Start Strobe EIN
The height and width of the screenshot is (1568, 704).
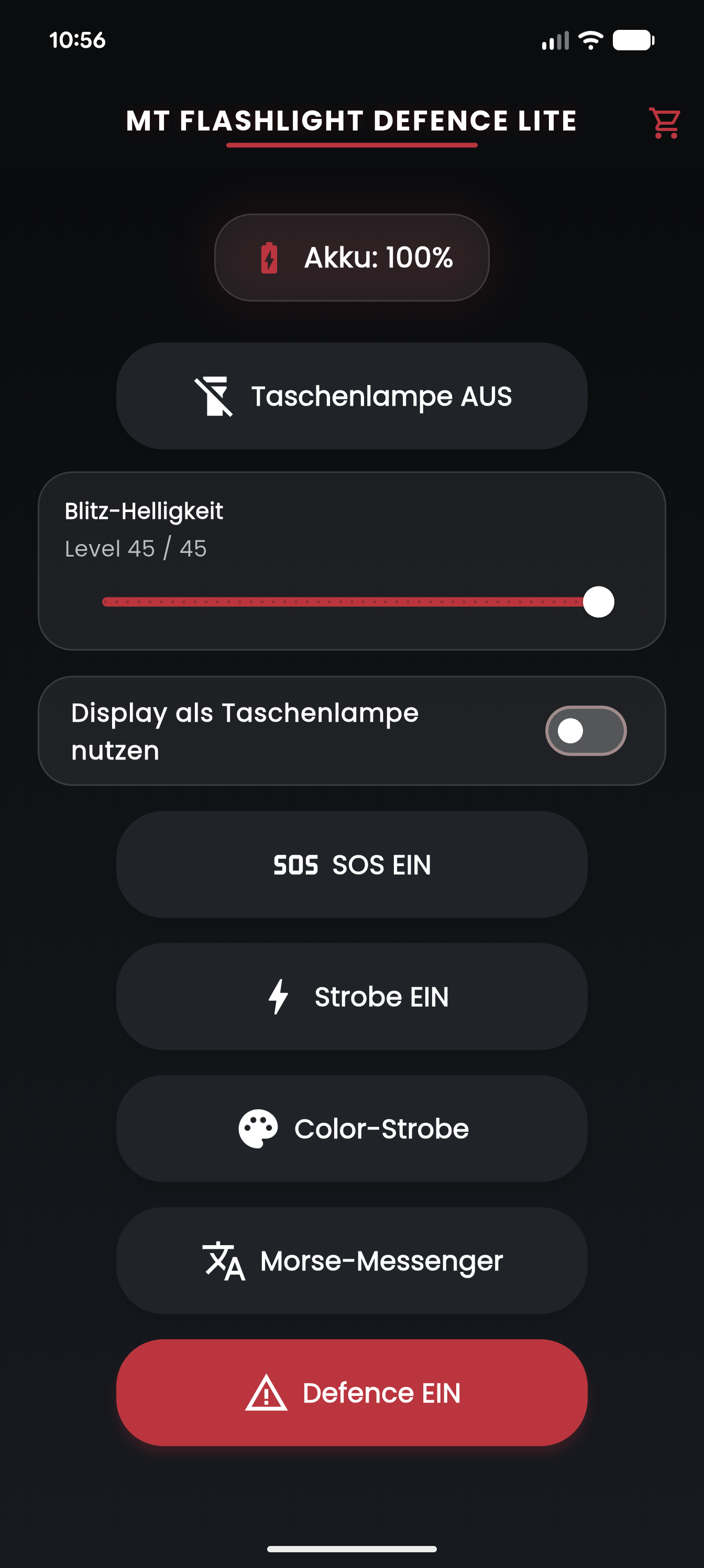coord(351,996)
